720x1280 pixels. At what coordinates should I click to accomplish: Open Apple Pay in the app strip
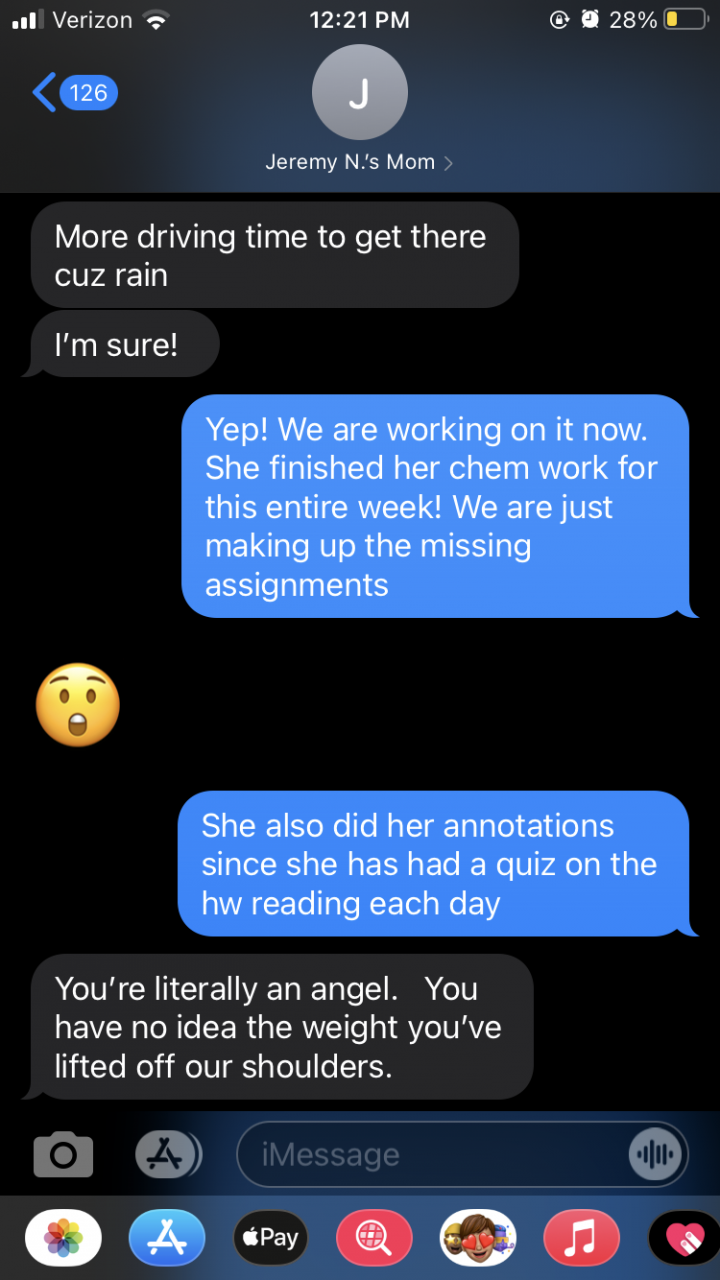click(271, 1238)
